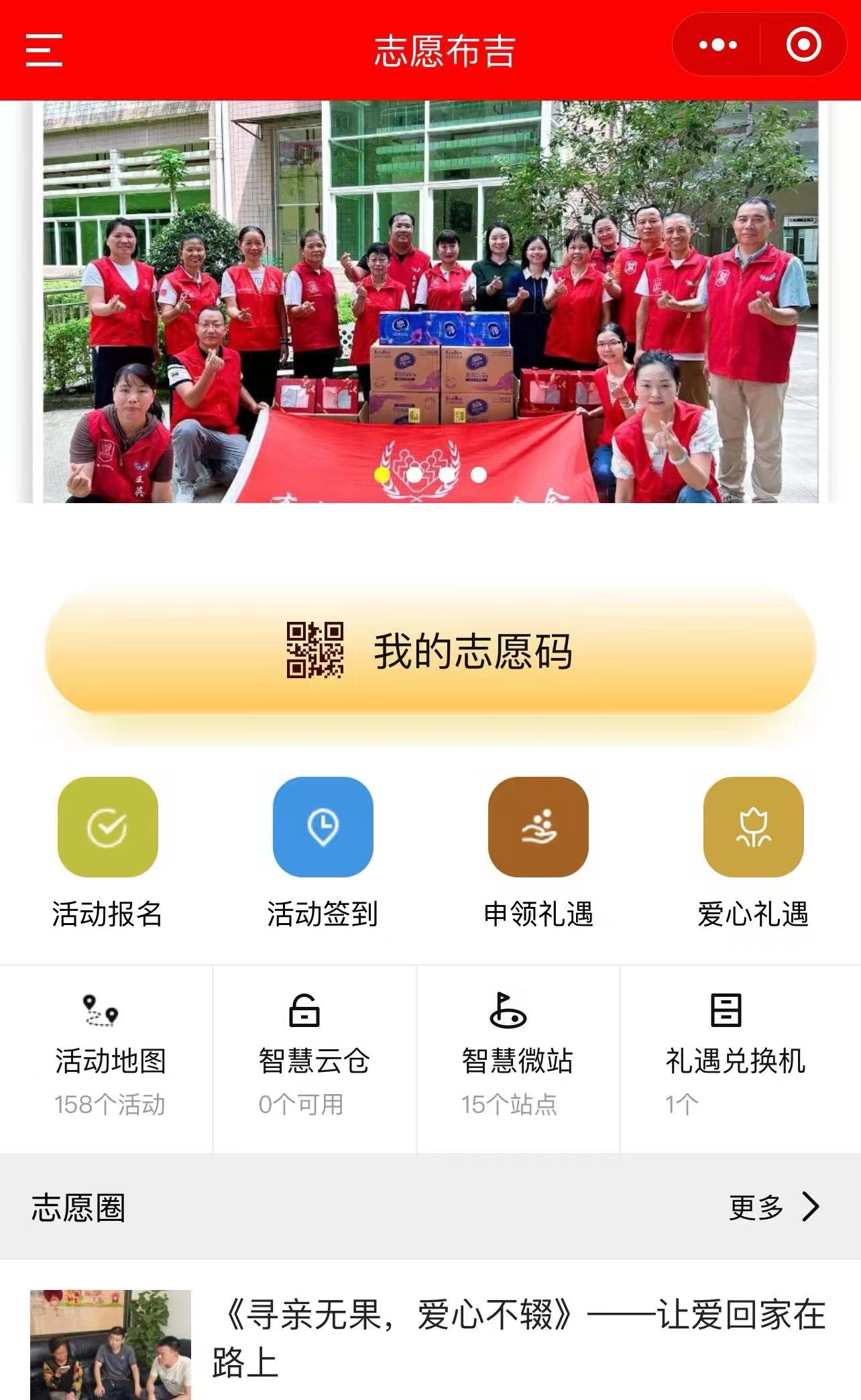Image resolution: width=861 pixels, height=1400 pixels.
Task: Open the hamburger drawer menu
Action: [44, 51]
